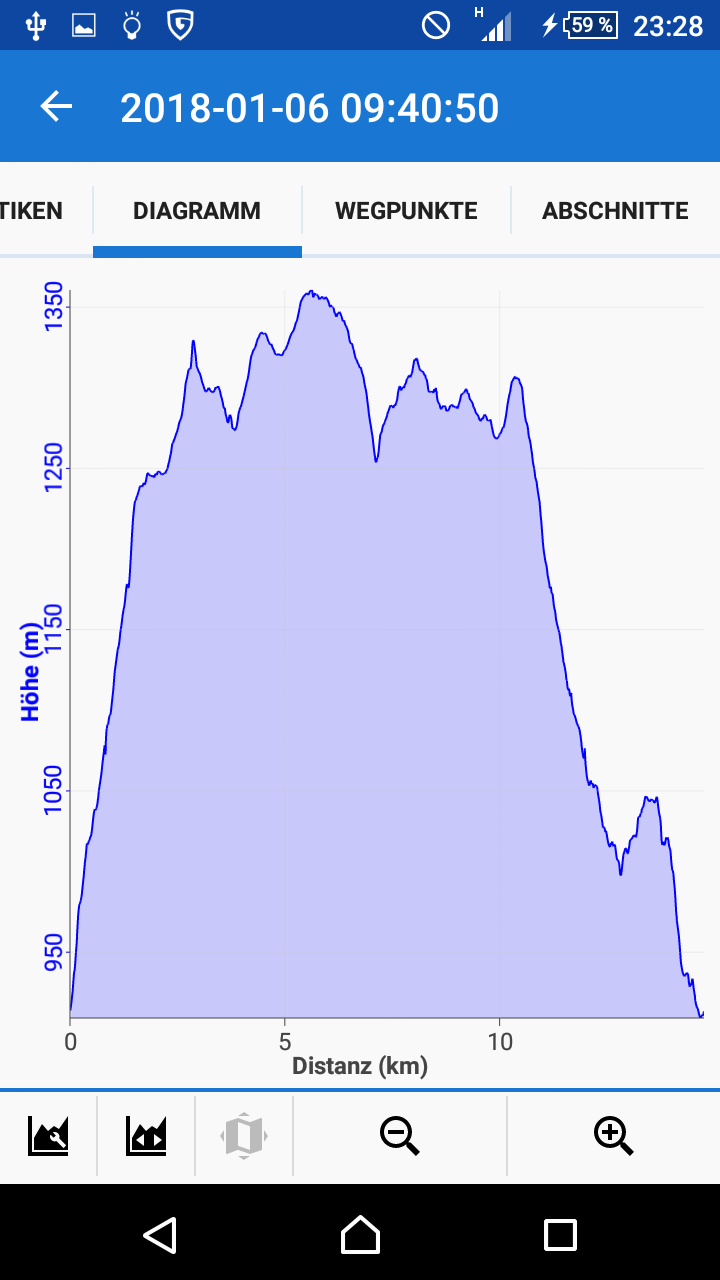Zoom out the diagram
This screenshot has height=1280, width=720.
[399, 1136]
